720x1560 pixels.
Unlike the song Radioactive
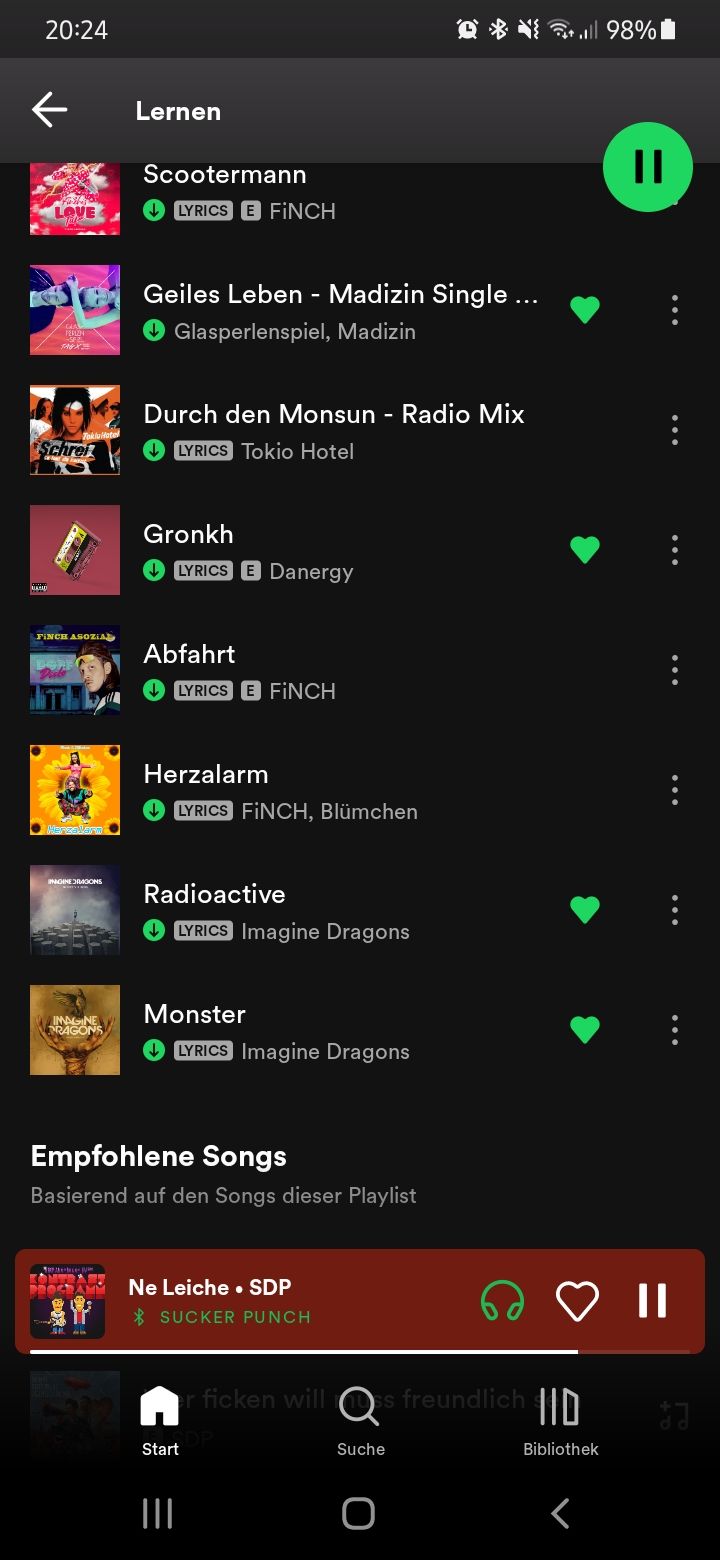click(x=585, y=910)
